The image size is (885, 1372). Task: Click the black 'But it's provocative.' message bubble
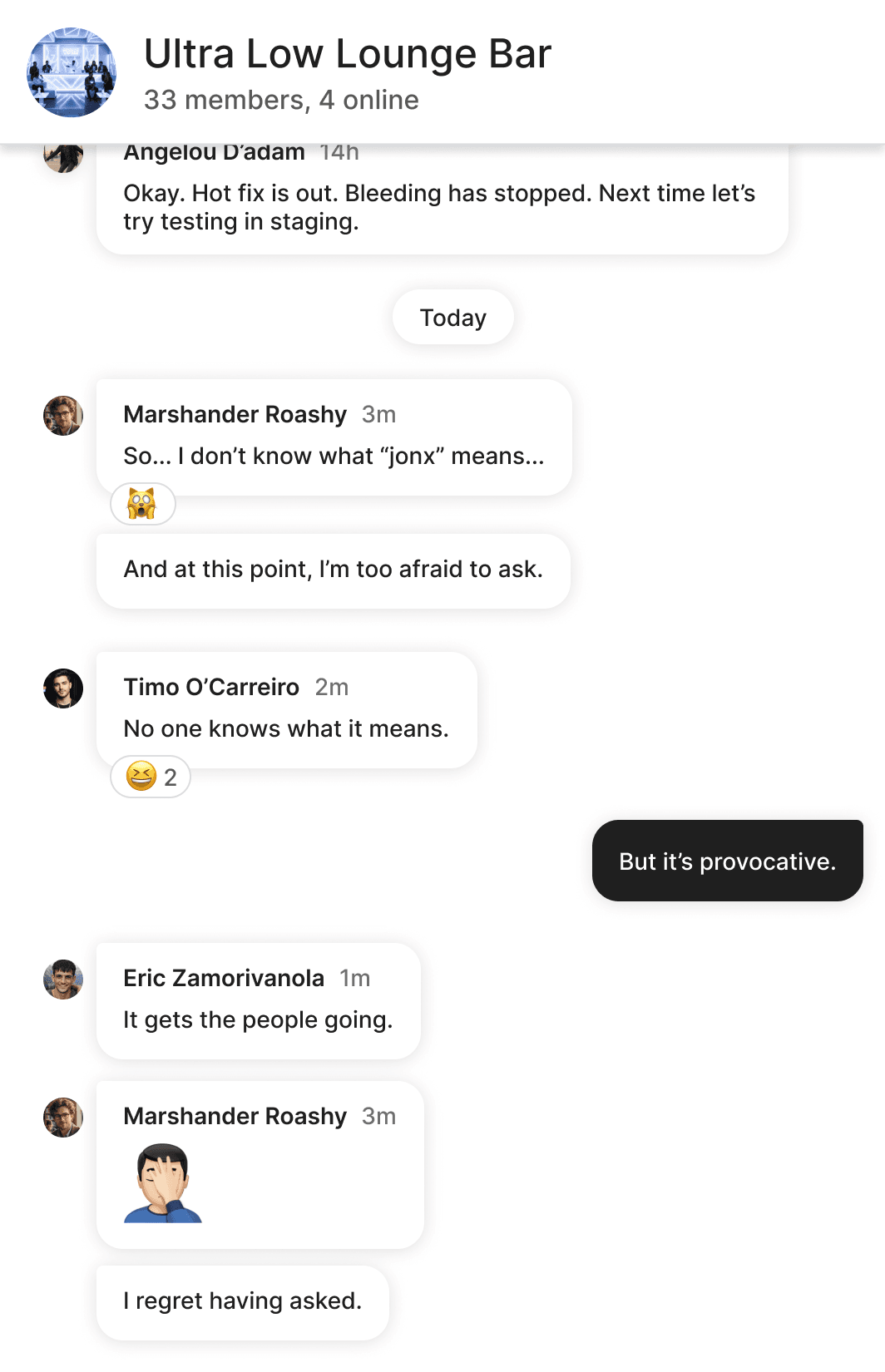pos(727,861)
